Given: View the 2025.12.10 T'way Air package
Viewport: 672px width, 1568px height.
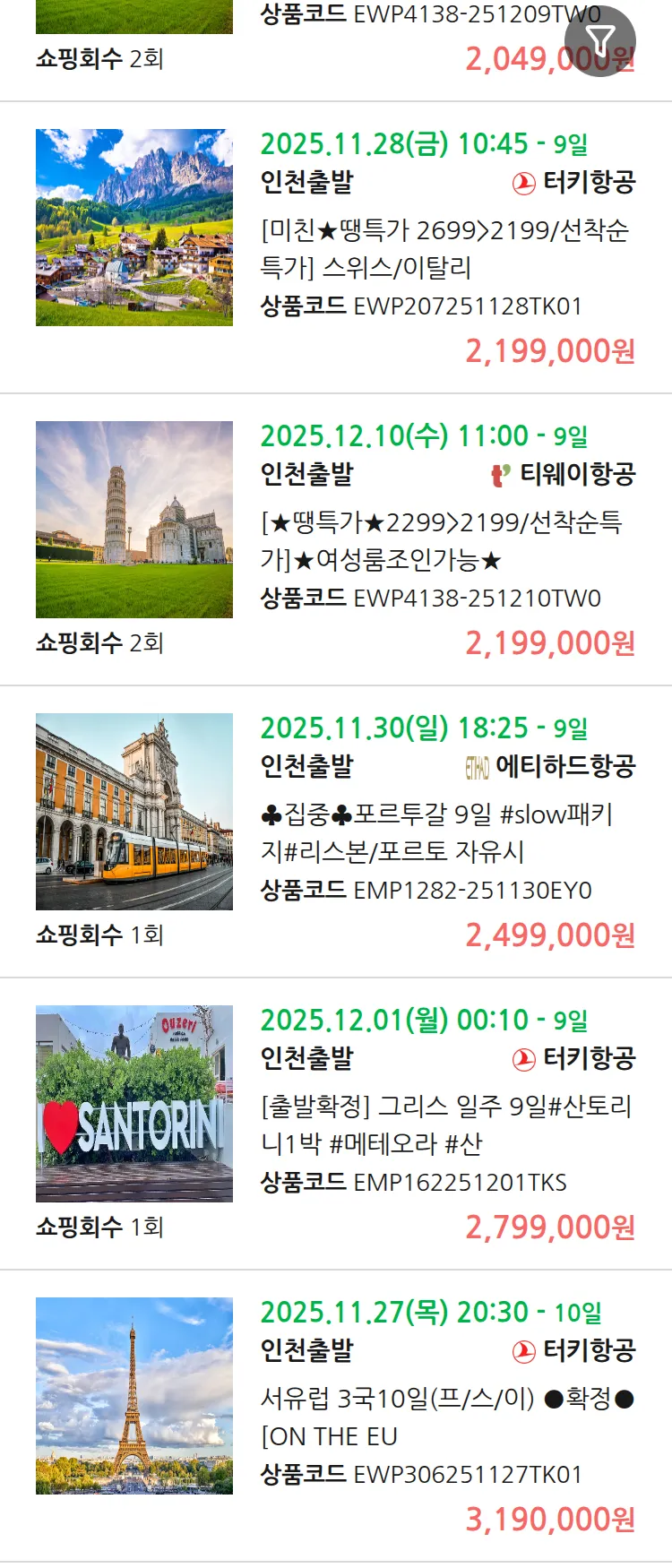Looking at the screenshot, I should [444, 540].
